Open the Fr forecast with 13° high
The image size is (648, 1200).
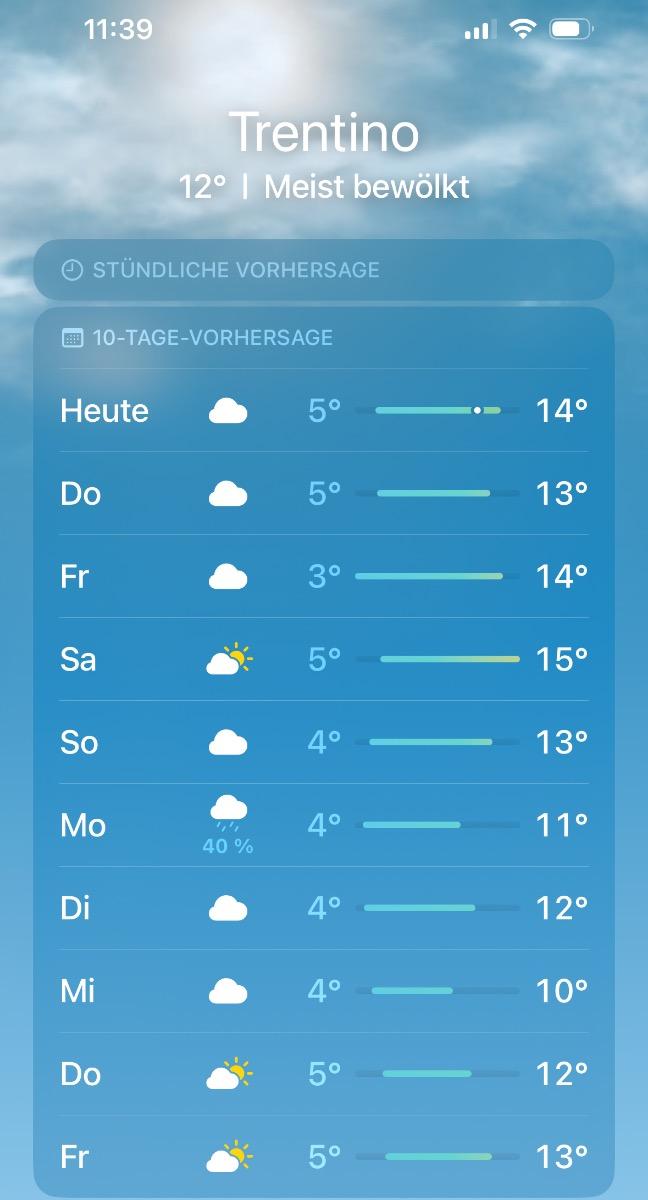click(x=323, y=1157)
